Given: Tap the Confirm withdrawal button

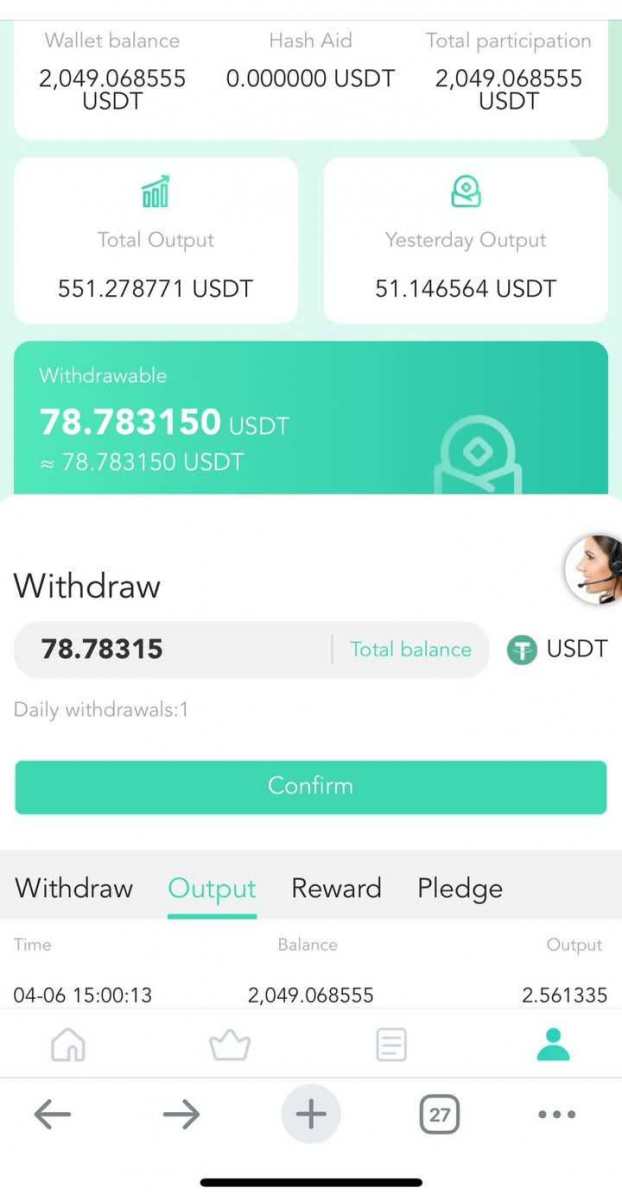Looking at the screenshot, I should tap(310, 786).
